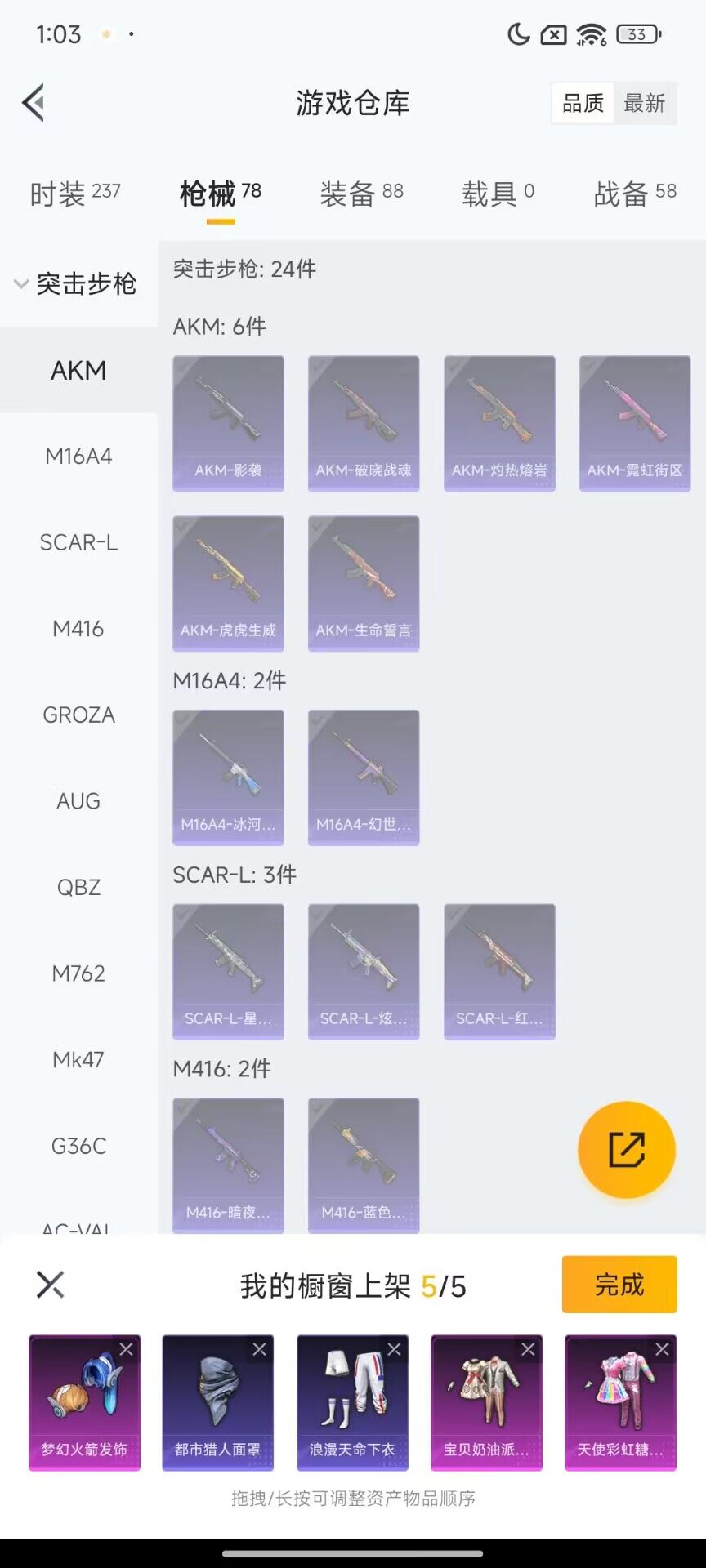Pick the M16A4-冰河 skin tile
This screenshot has height=1568, width=706.
click(x=228, y=777)
